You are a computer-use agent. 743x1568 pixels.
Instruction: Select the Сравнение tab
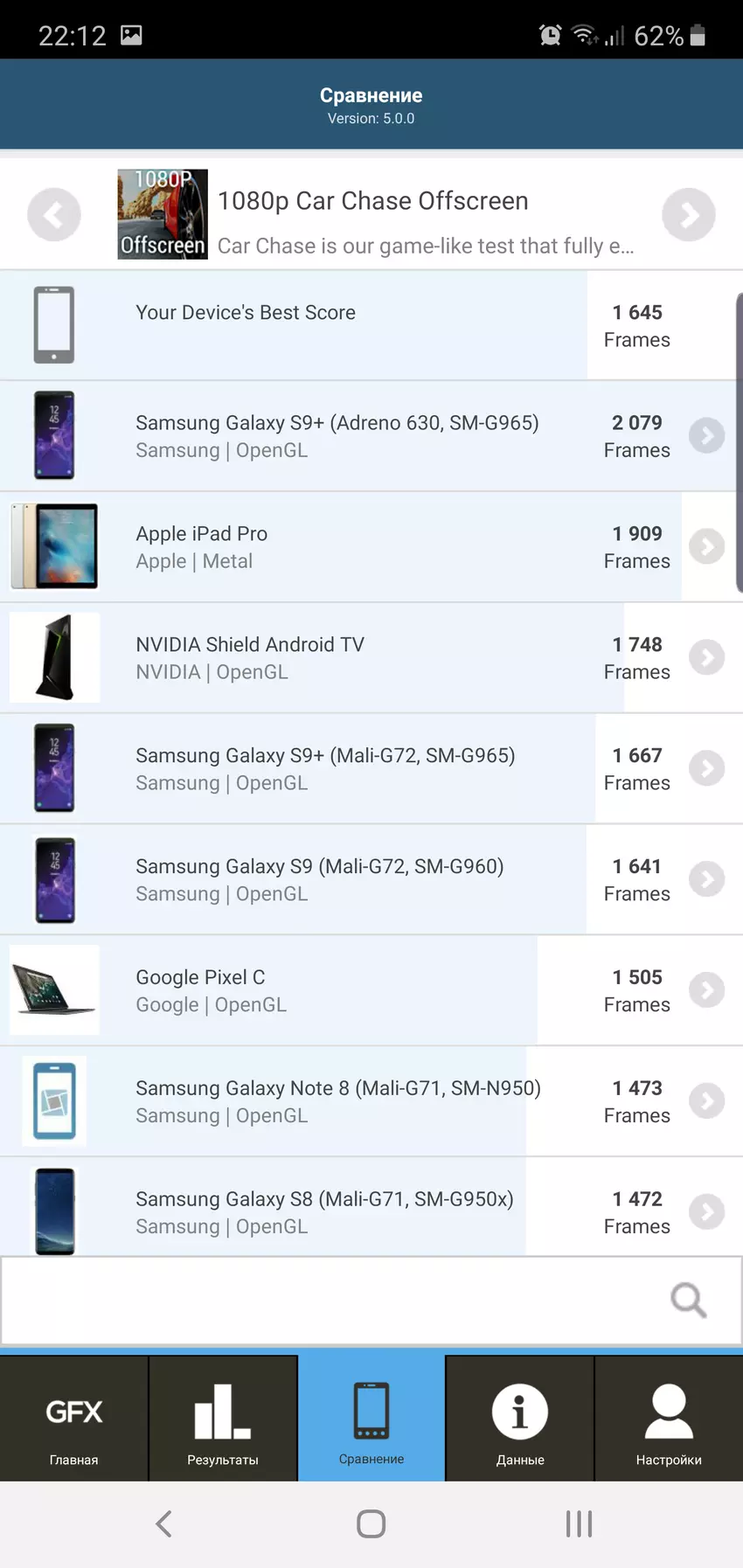click(371, 1419)
